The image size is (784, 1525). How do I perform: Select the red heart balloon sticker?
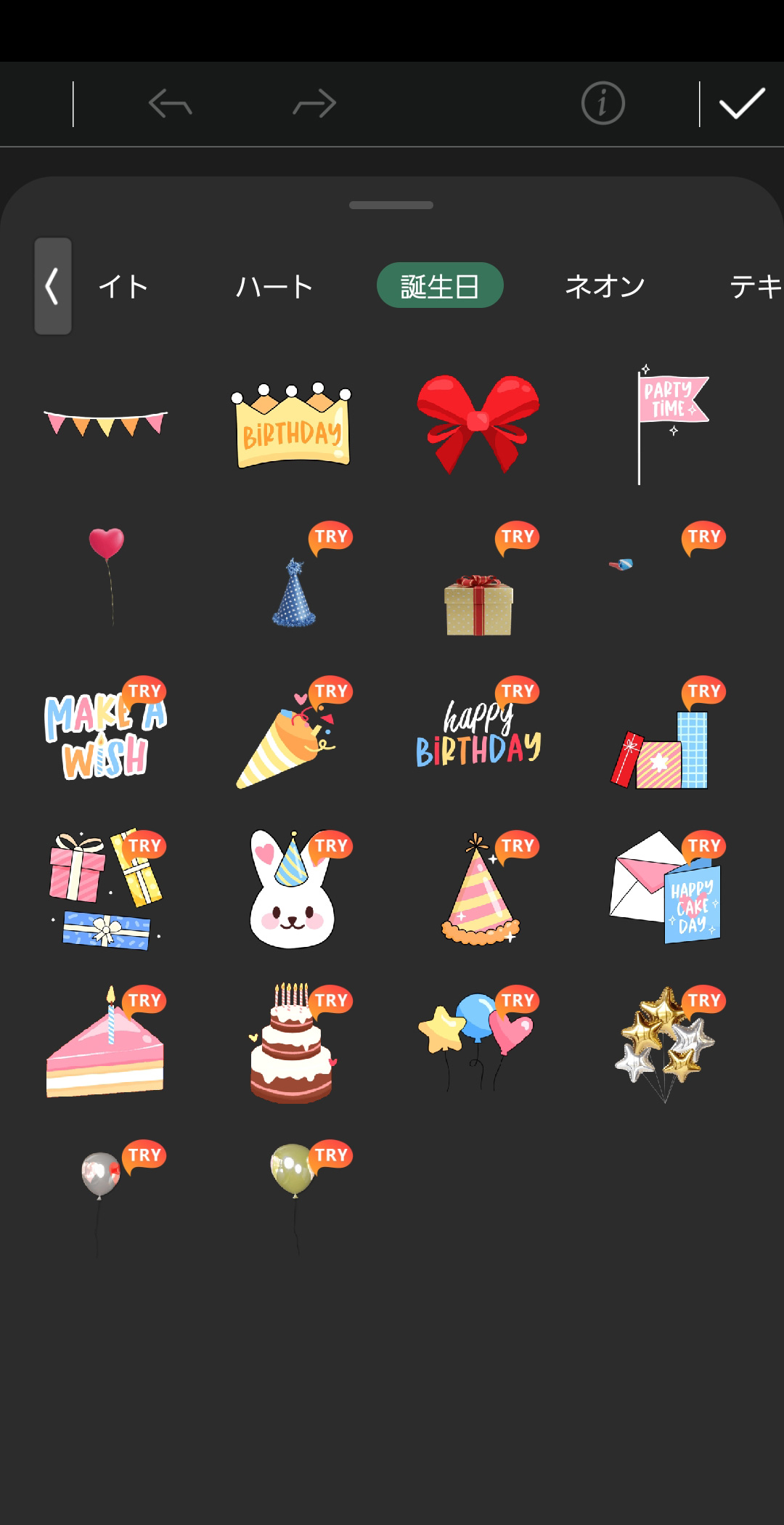[x=107, y=574]
